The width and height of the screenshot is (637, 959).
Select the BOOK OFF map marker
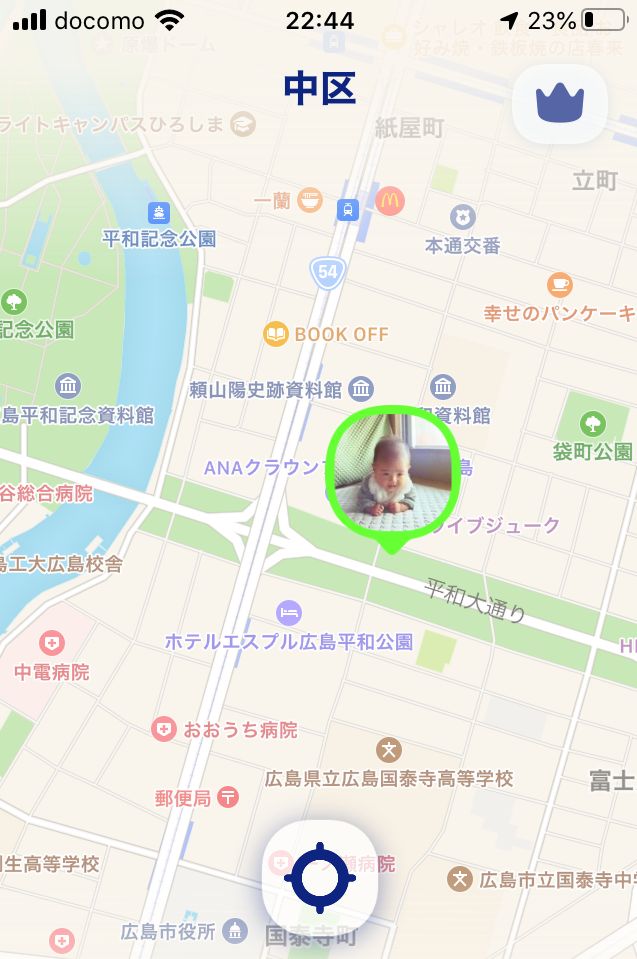[x=276, y=334]
